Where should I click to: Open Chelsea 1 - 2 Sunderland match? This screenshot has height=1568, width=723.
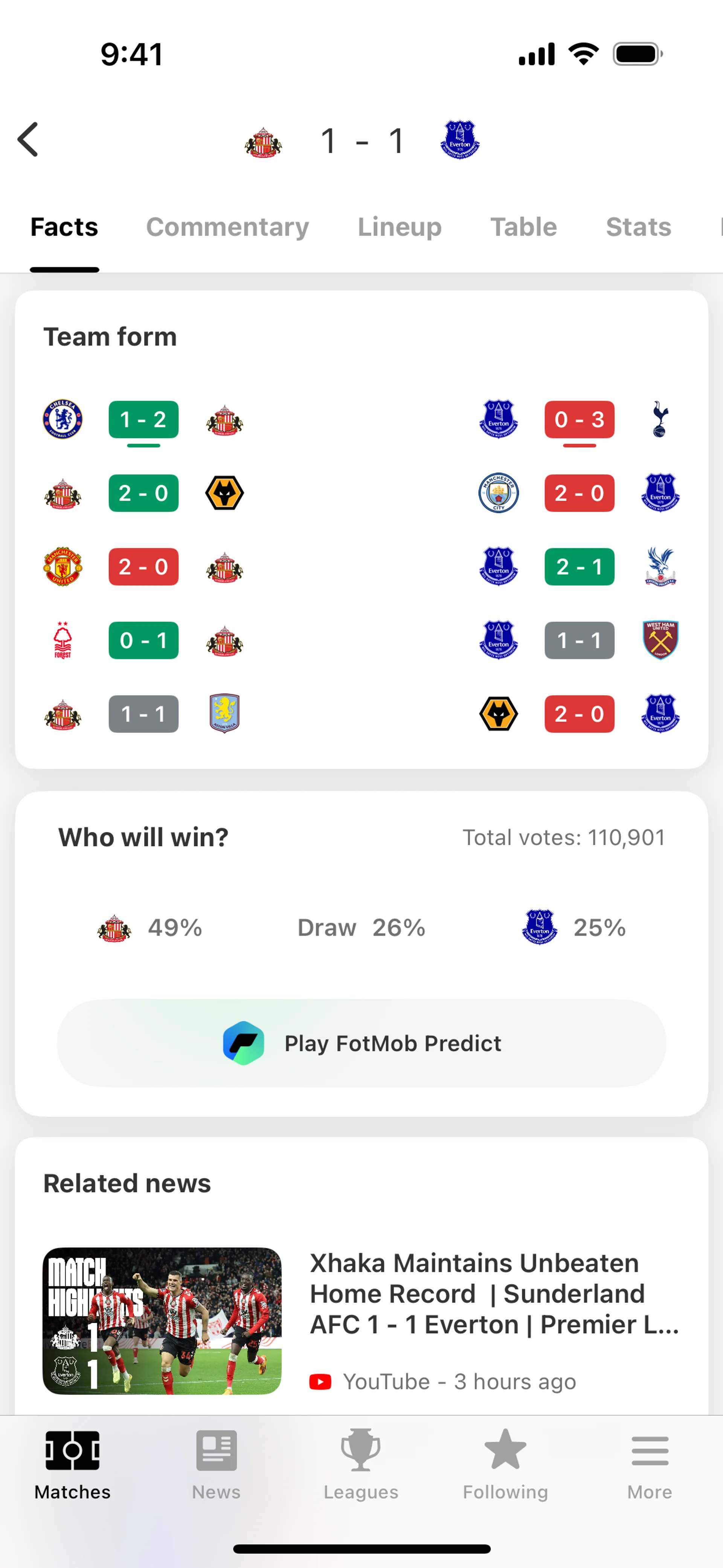click(x=143, y=419)
